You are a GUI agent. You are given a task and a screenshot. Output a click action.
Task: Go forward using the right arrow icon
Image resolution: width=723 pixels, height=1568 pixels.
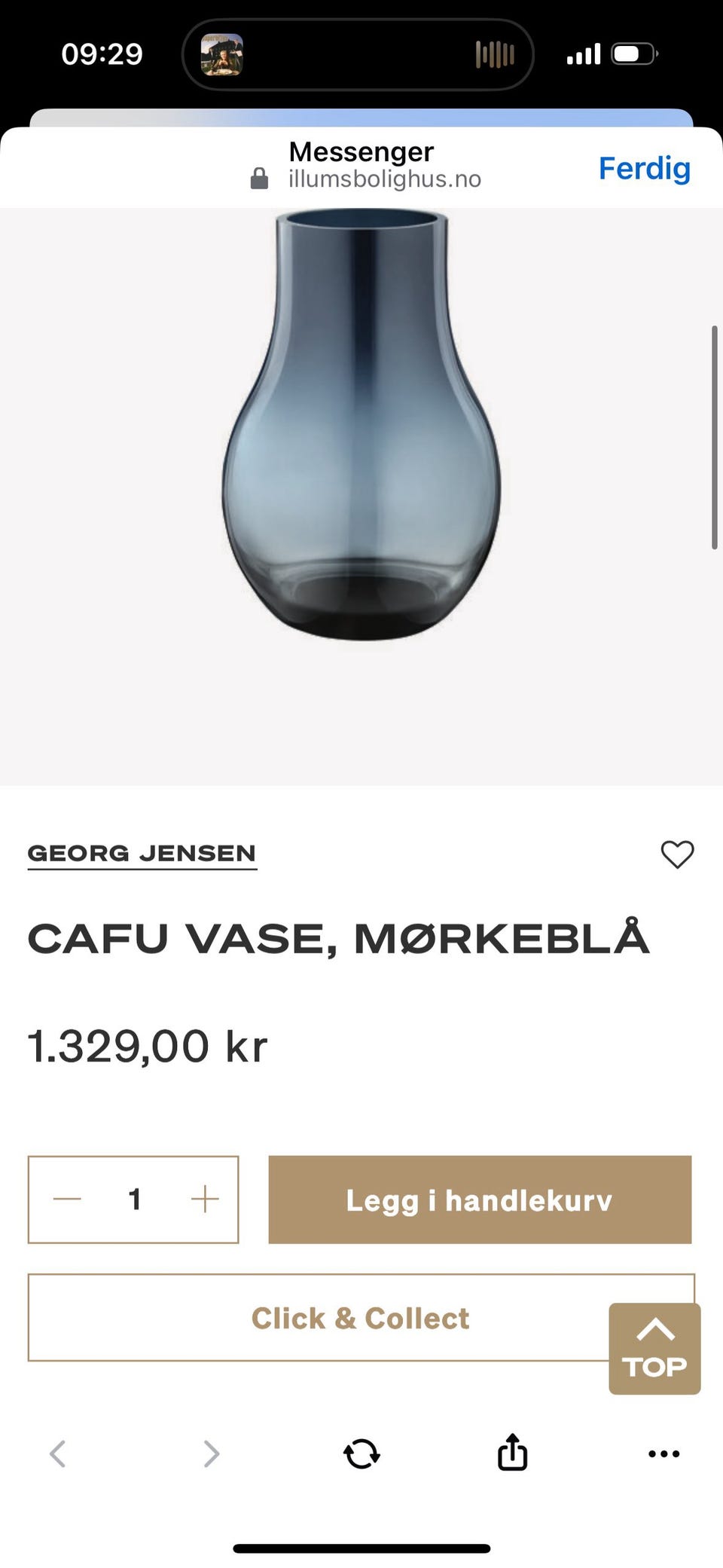[x=210, y=1453]
